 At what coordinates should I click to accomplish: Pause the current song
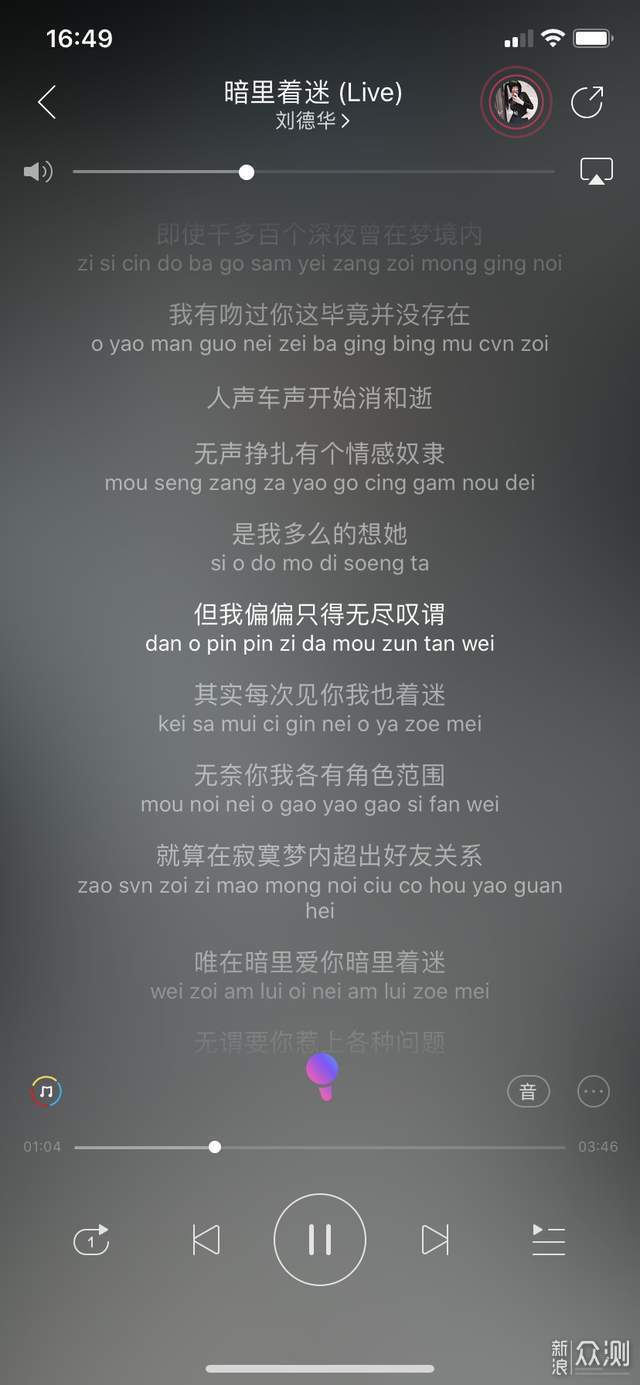(x=320, y=1240)
